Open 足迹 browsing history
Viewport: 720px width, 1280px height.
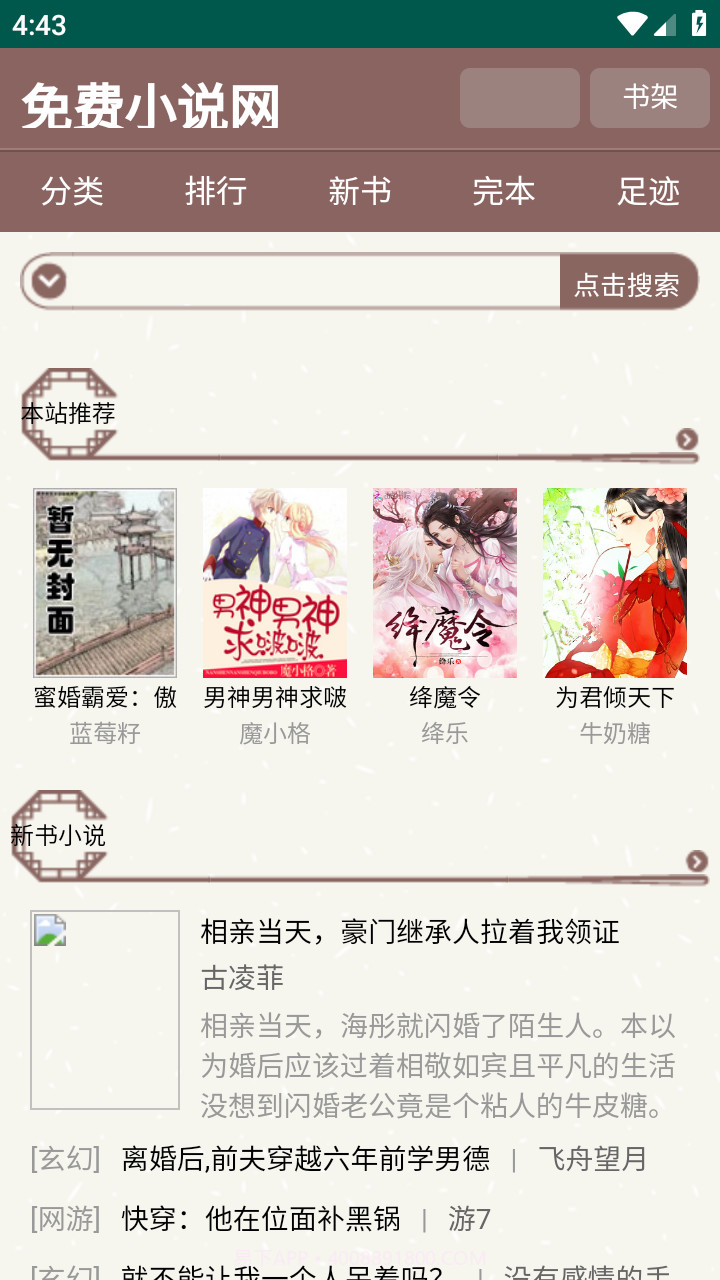point(648,192)
